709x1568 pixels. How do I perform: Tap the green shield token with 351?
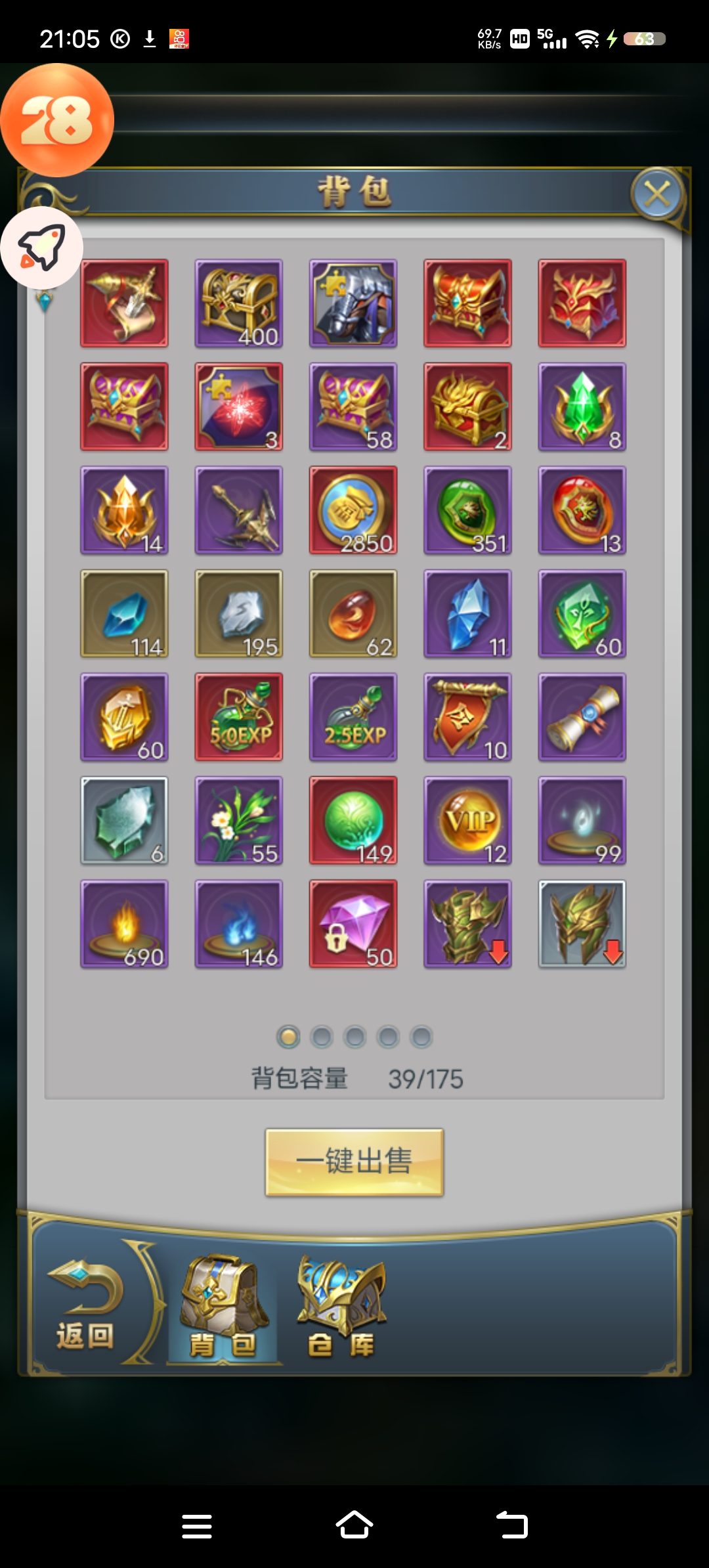pos(467,510)
